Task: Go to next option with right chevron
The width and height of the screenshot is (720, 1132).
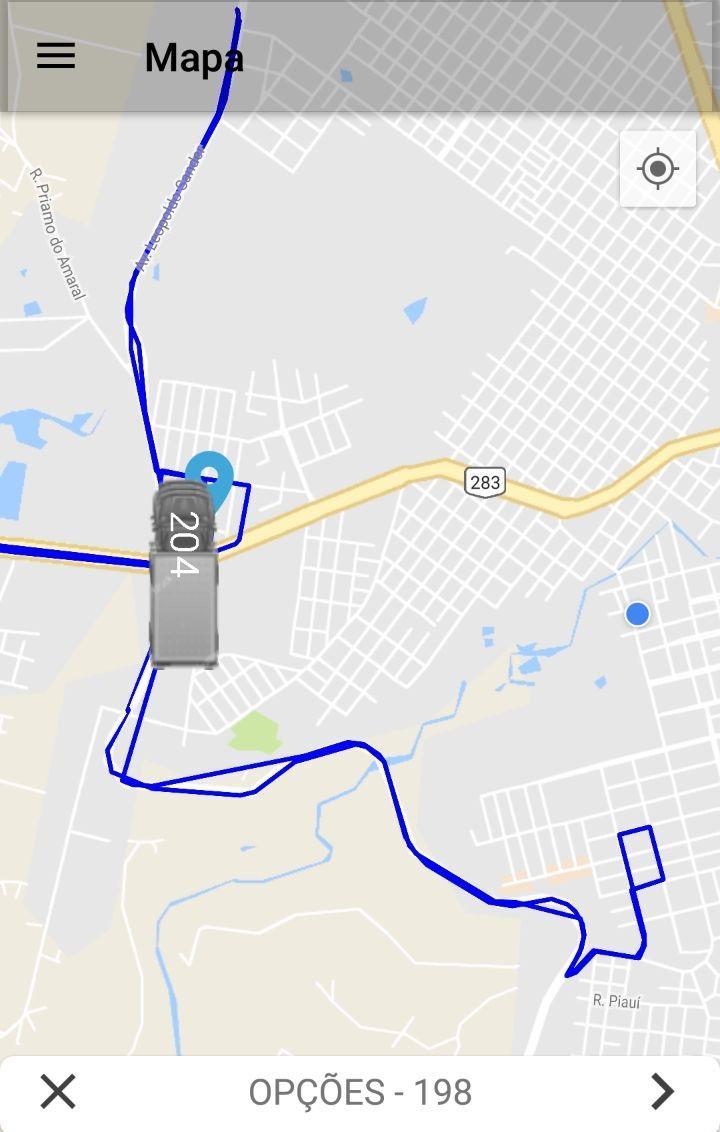Action: point(662,1092)
